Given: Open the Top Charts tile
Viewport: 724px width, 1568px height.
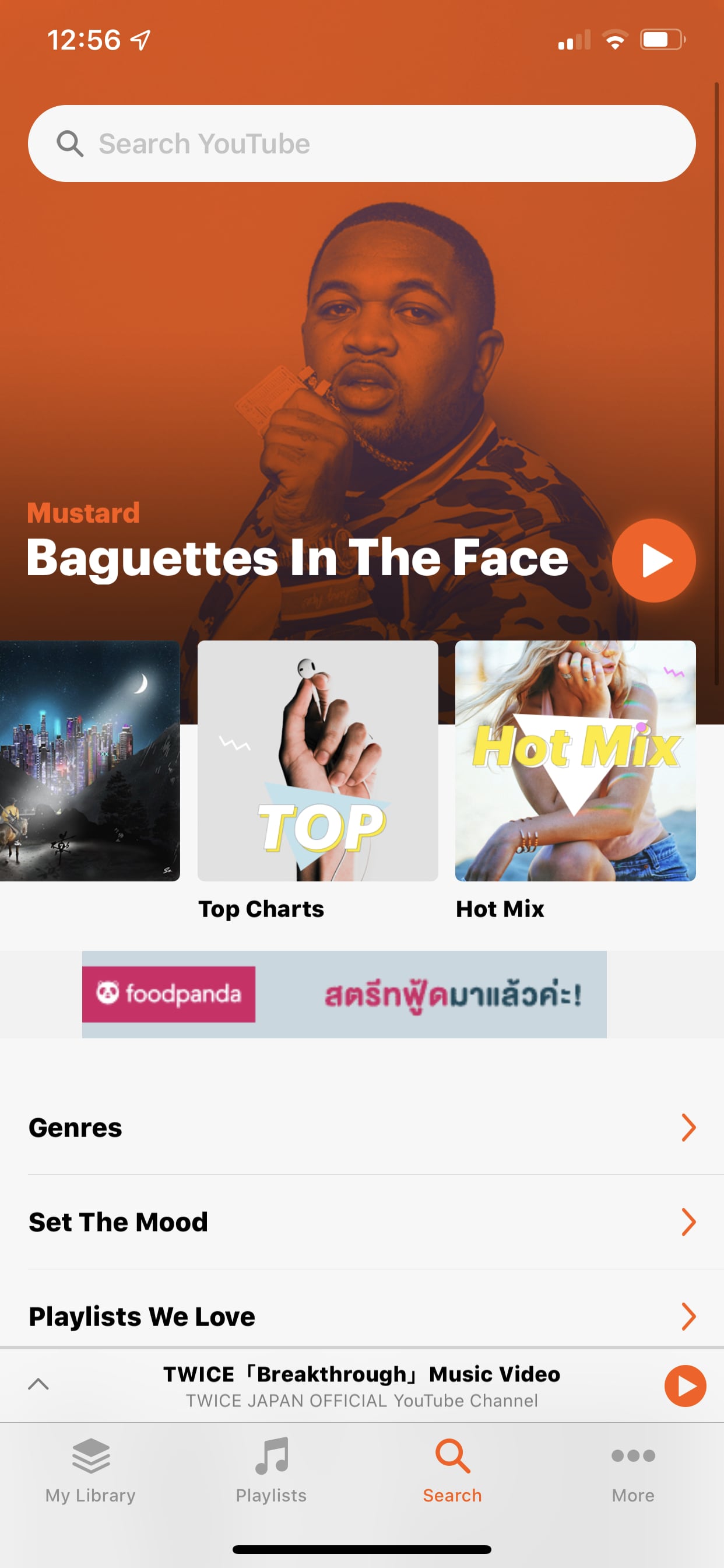Looking at the screenshot, I should coord(318,760).
